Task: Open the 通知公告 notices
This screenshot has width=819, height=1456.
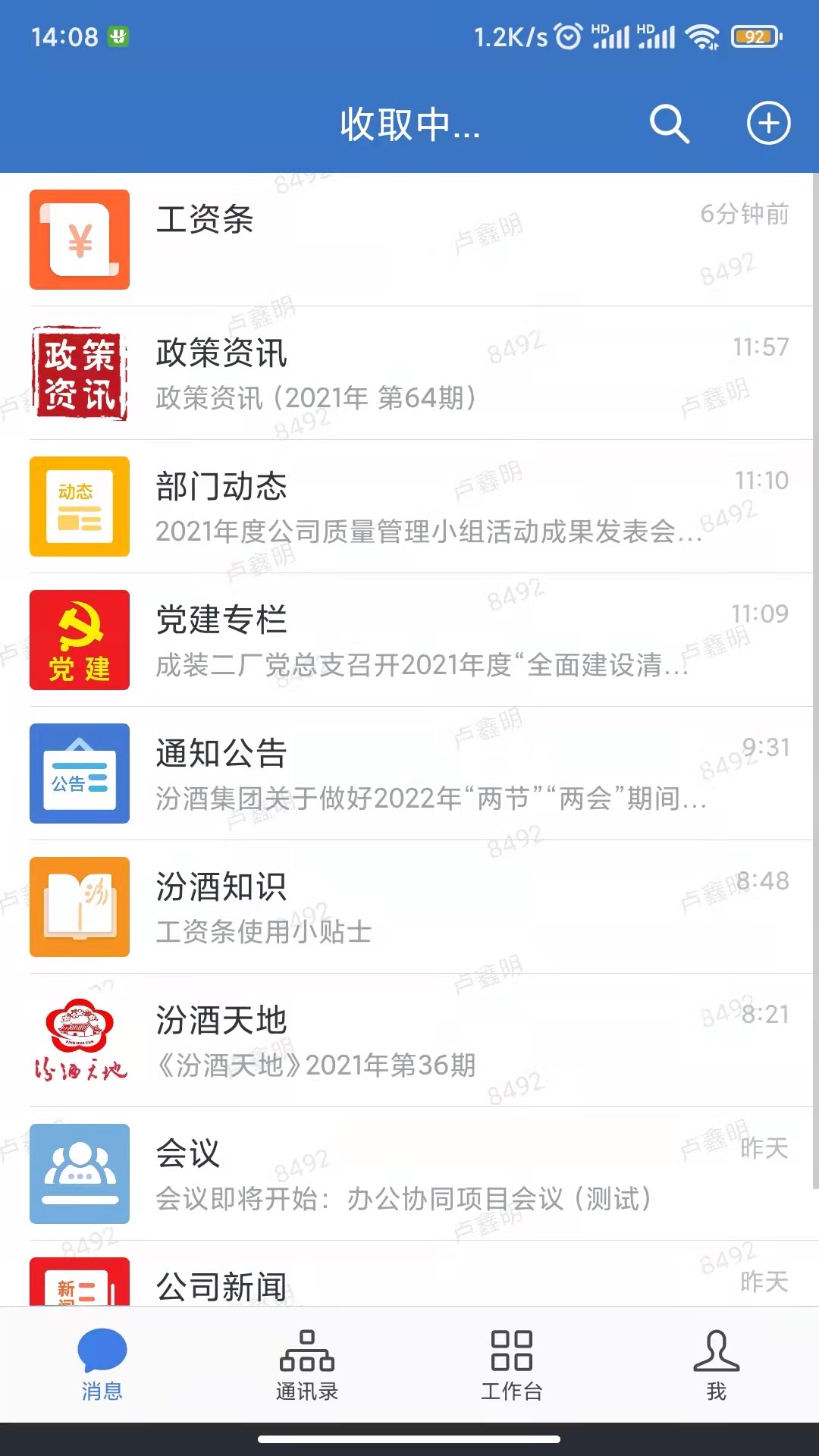Action: tap(409, 773)
